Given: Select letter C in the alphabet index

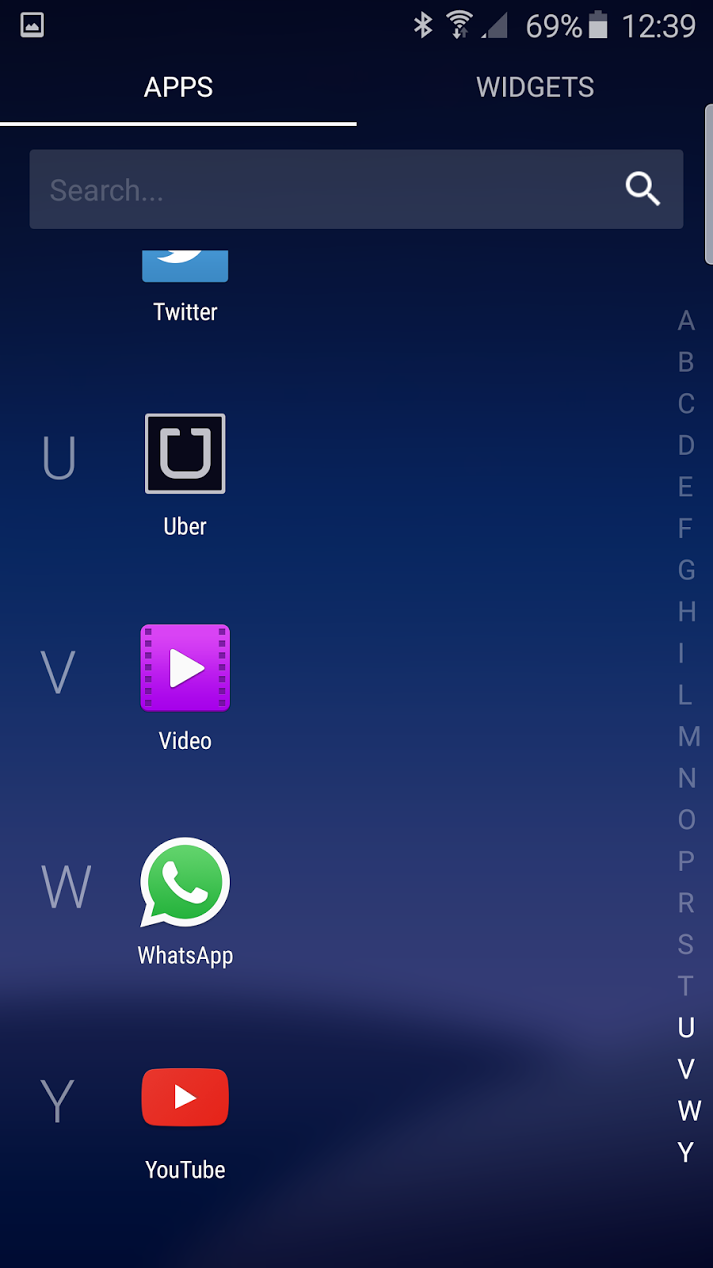Looking at the screenshot, I should coord(686,404).
